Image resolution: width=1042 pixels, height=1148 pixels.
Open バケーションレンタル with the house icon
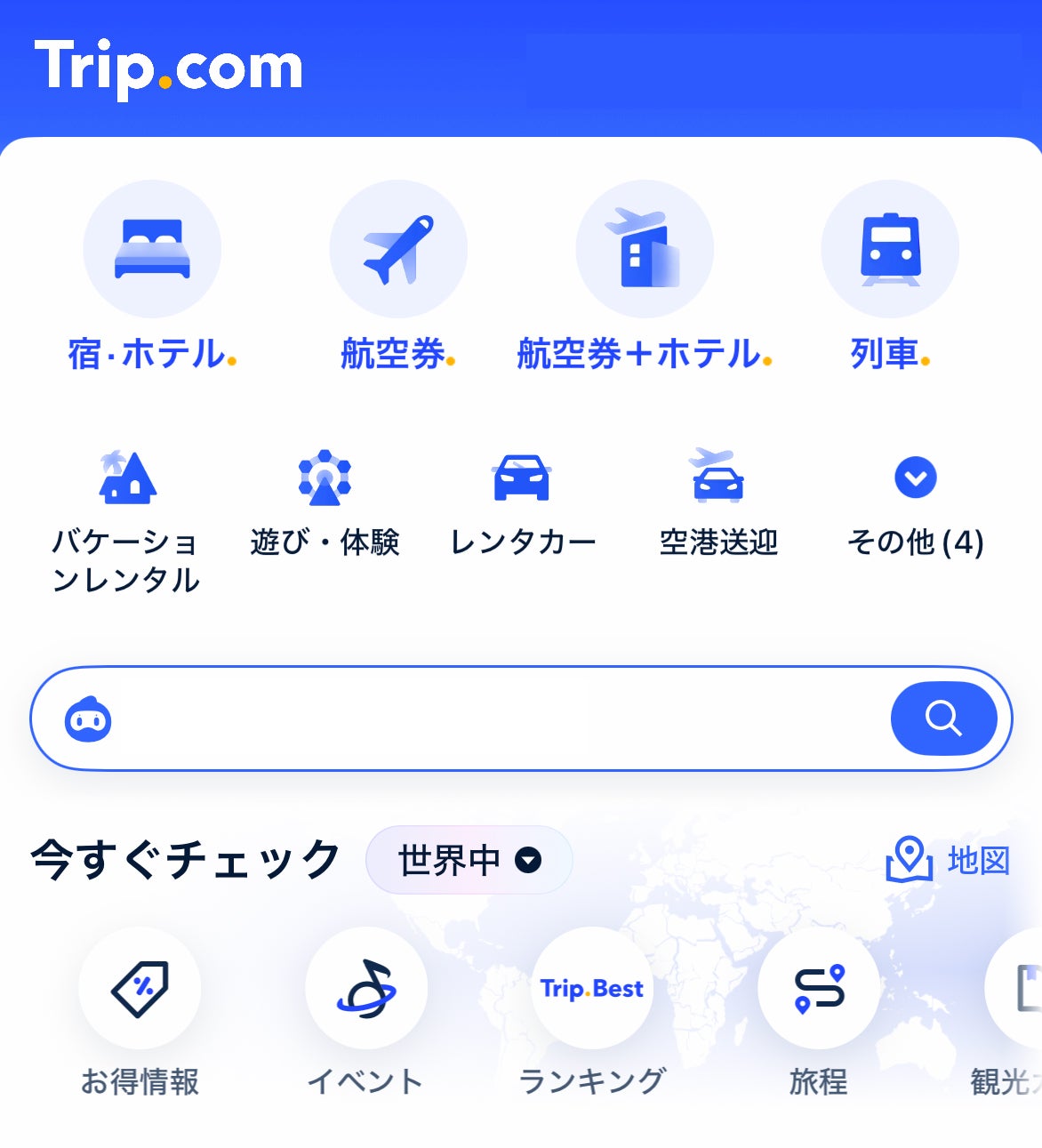click(x=125, y=480)
